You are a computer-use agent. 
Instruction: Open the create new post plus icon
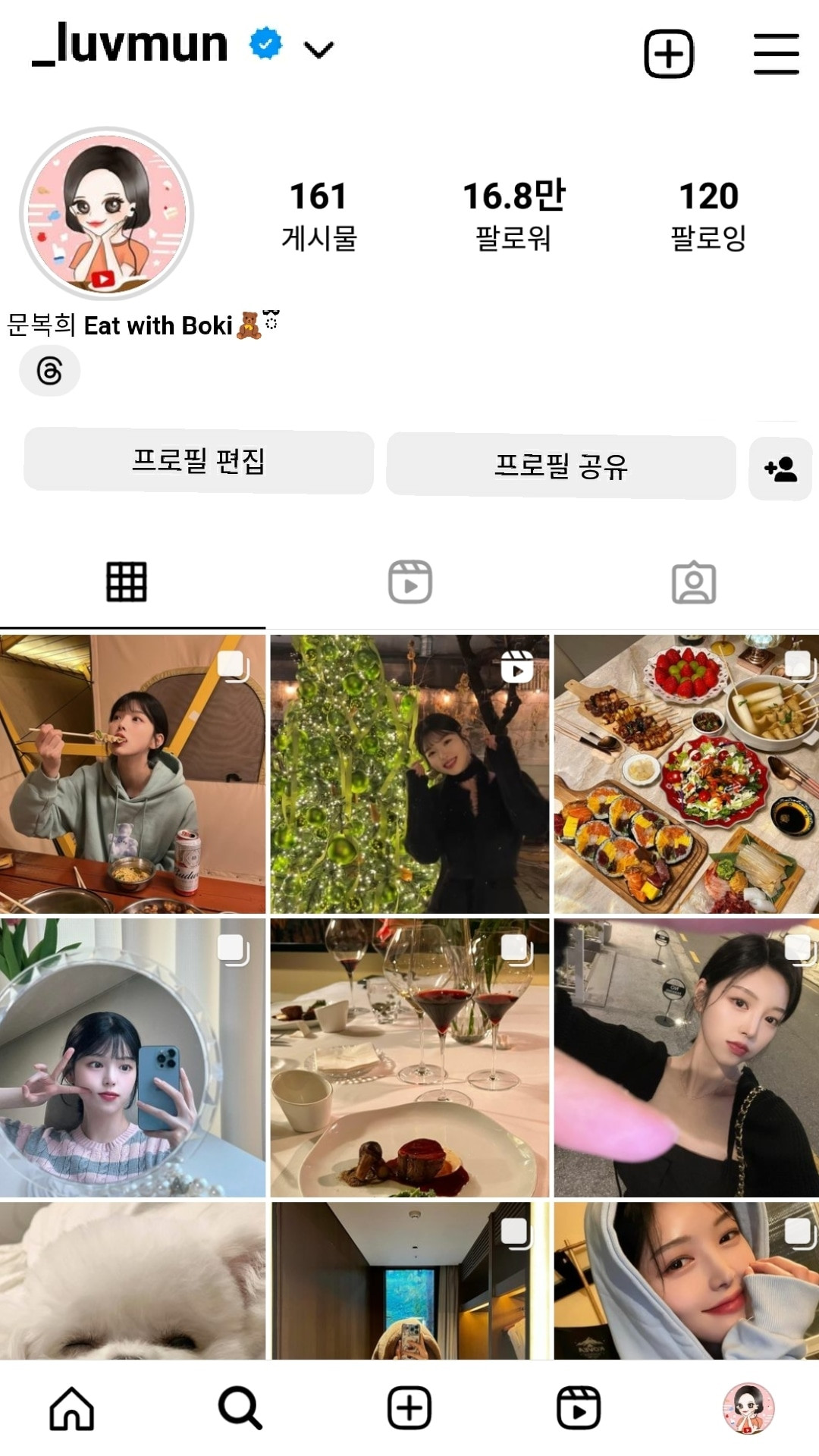668,54
